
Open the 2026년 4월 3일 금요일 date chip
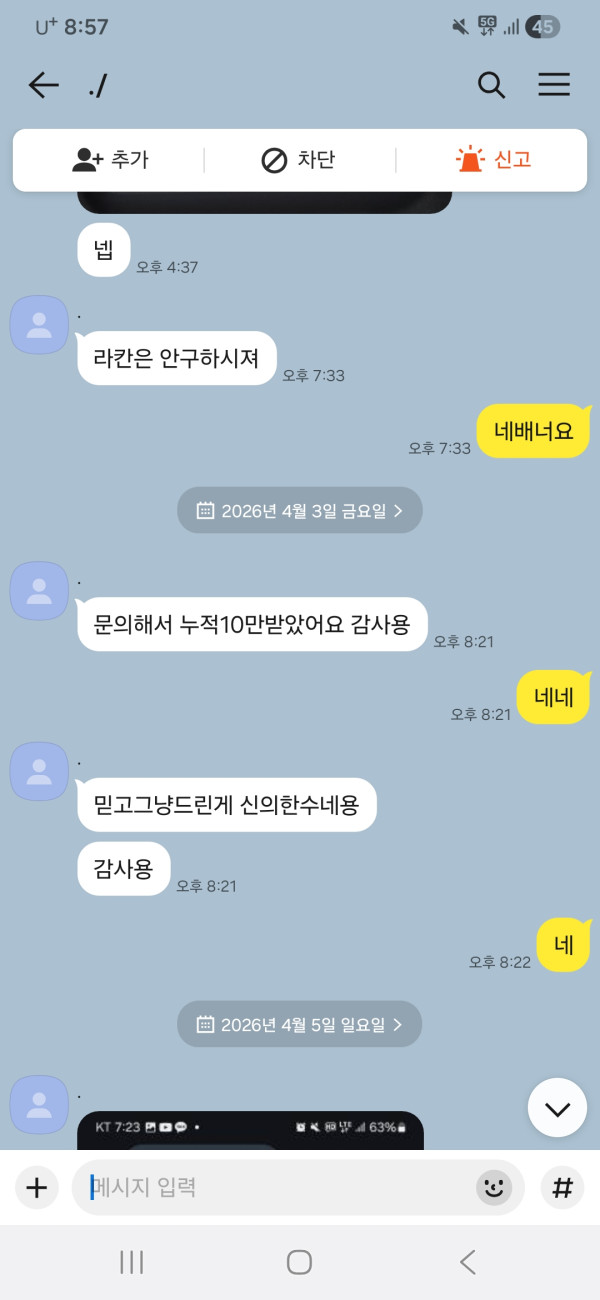tap(300, 510)
